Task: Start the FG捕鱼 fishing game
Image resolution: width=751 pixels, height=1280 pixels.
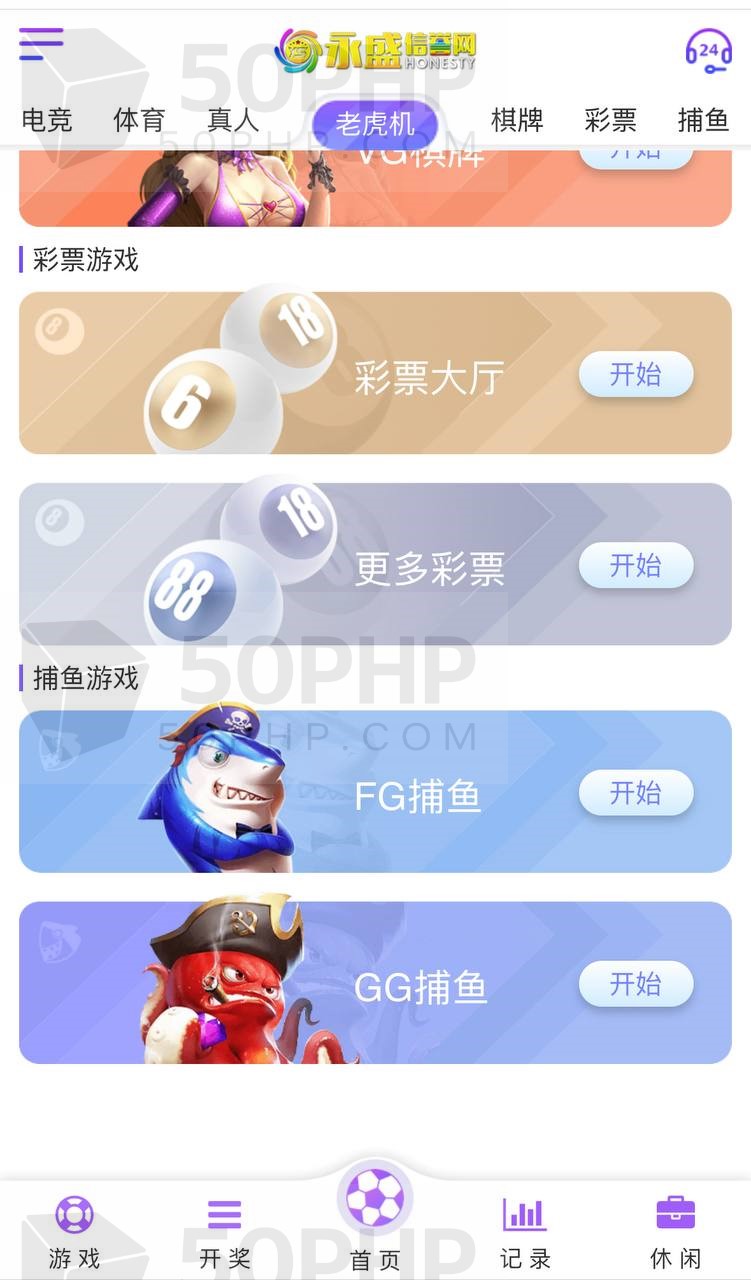Action: 635,793
